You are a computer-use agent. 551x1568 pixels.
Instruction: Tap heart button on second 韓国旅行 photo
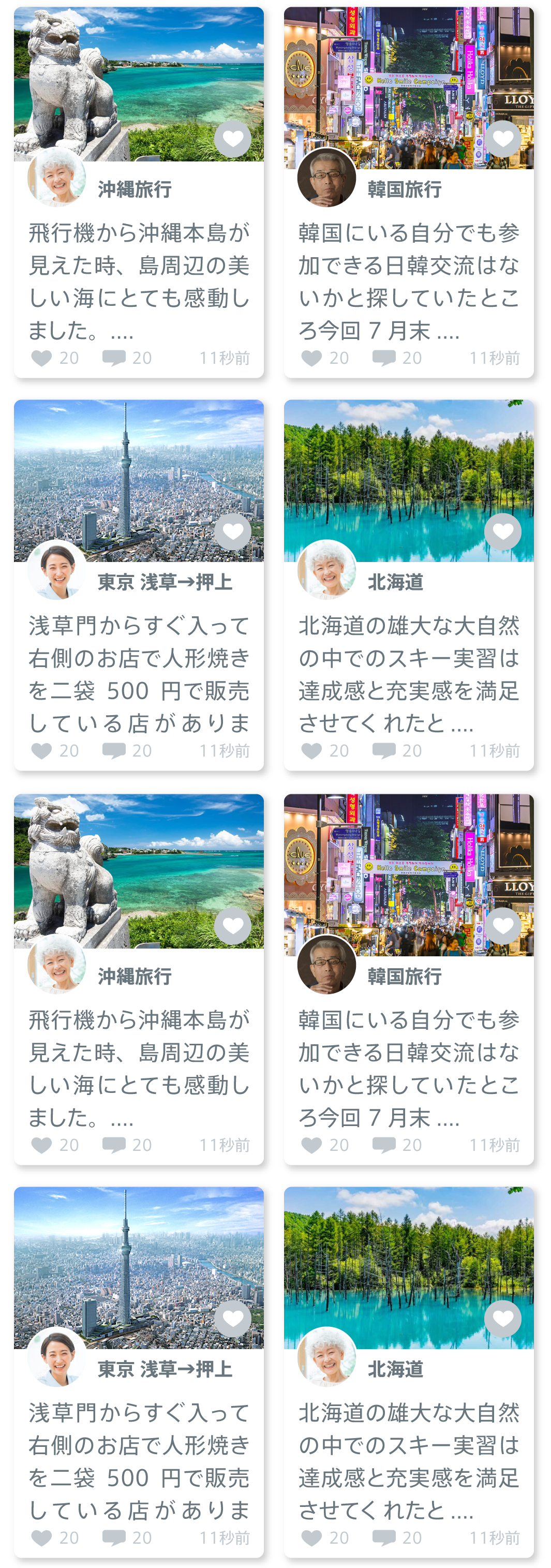coord(503,926)
